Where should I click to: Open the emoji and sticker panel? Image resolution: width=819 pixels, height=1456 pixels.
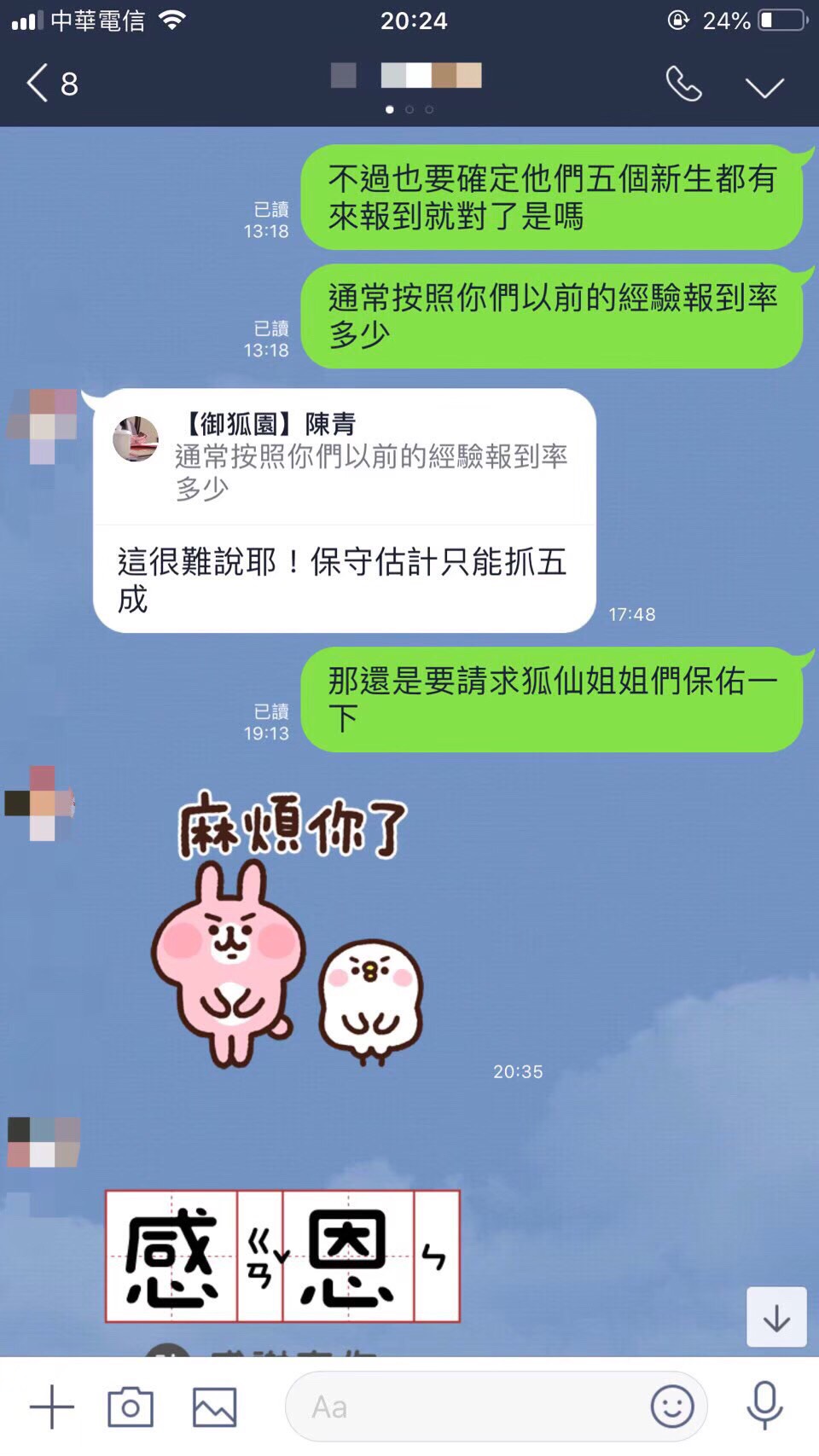672,1407
